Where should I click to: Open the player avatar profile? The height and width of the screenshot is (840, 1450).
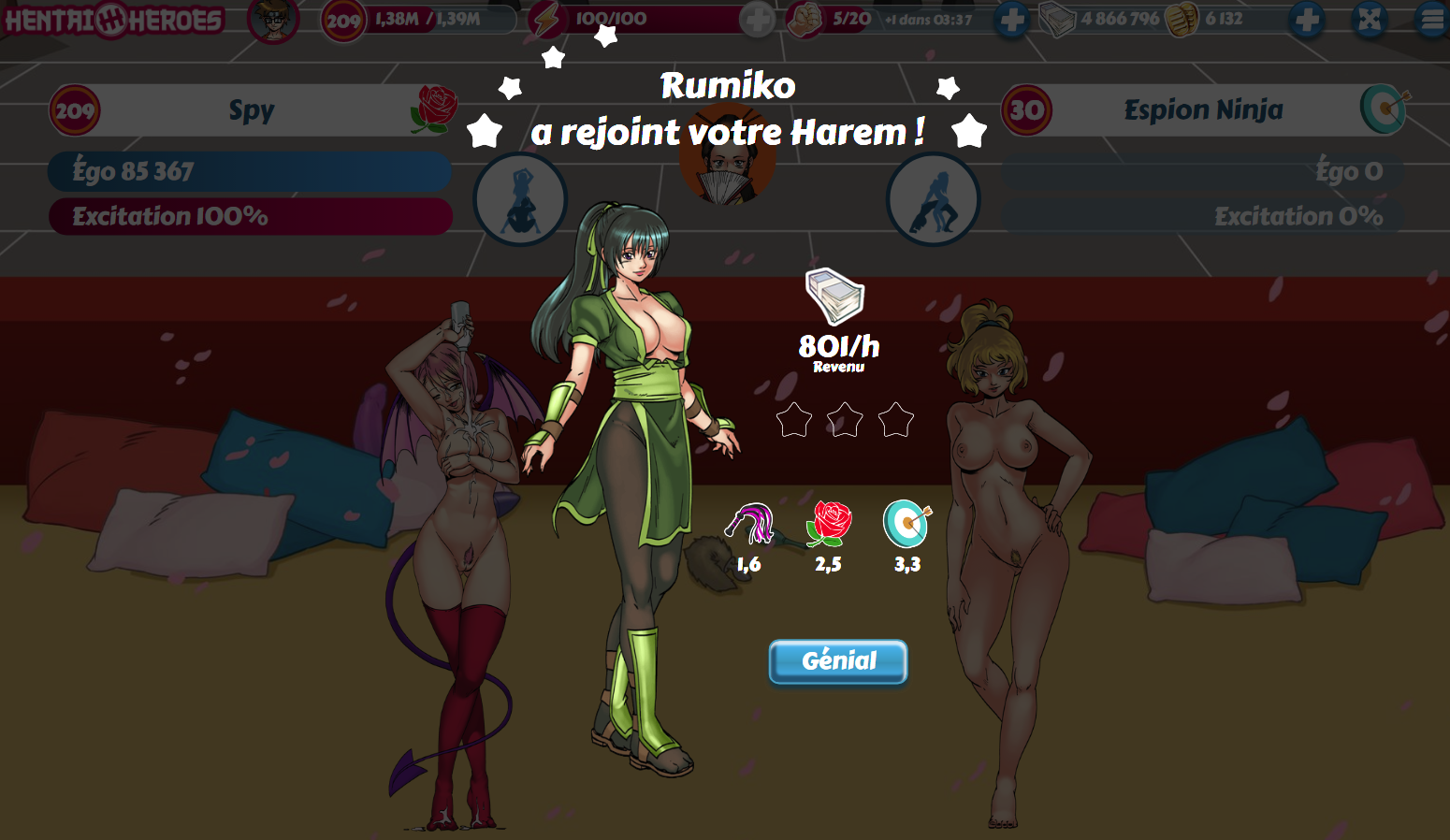tap(273, 20)
